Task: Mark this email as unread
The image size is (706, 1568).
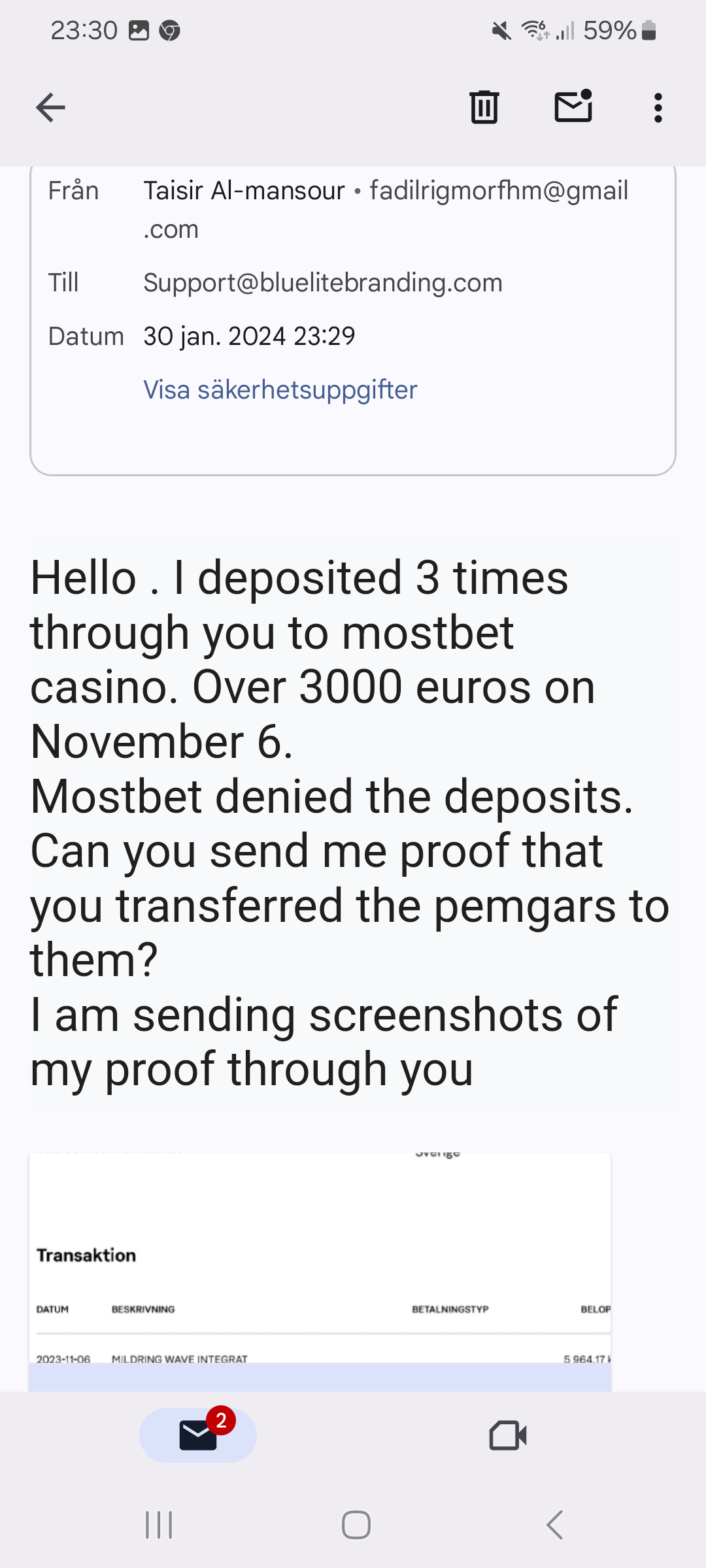Action: pyautogui.click(x=573, y=107)
